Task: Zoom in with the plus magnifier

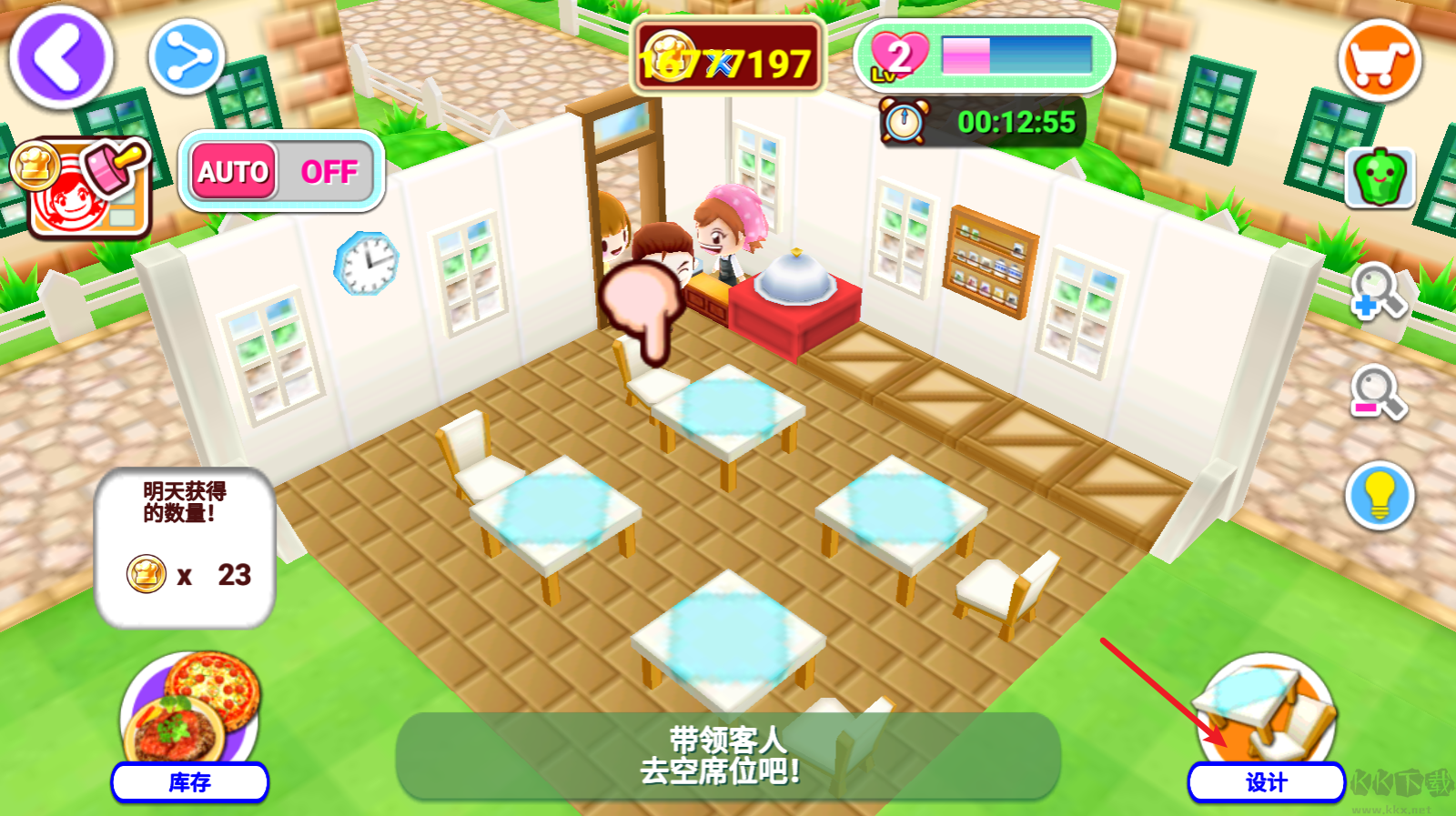Action: click(1378, 293)
